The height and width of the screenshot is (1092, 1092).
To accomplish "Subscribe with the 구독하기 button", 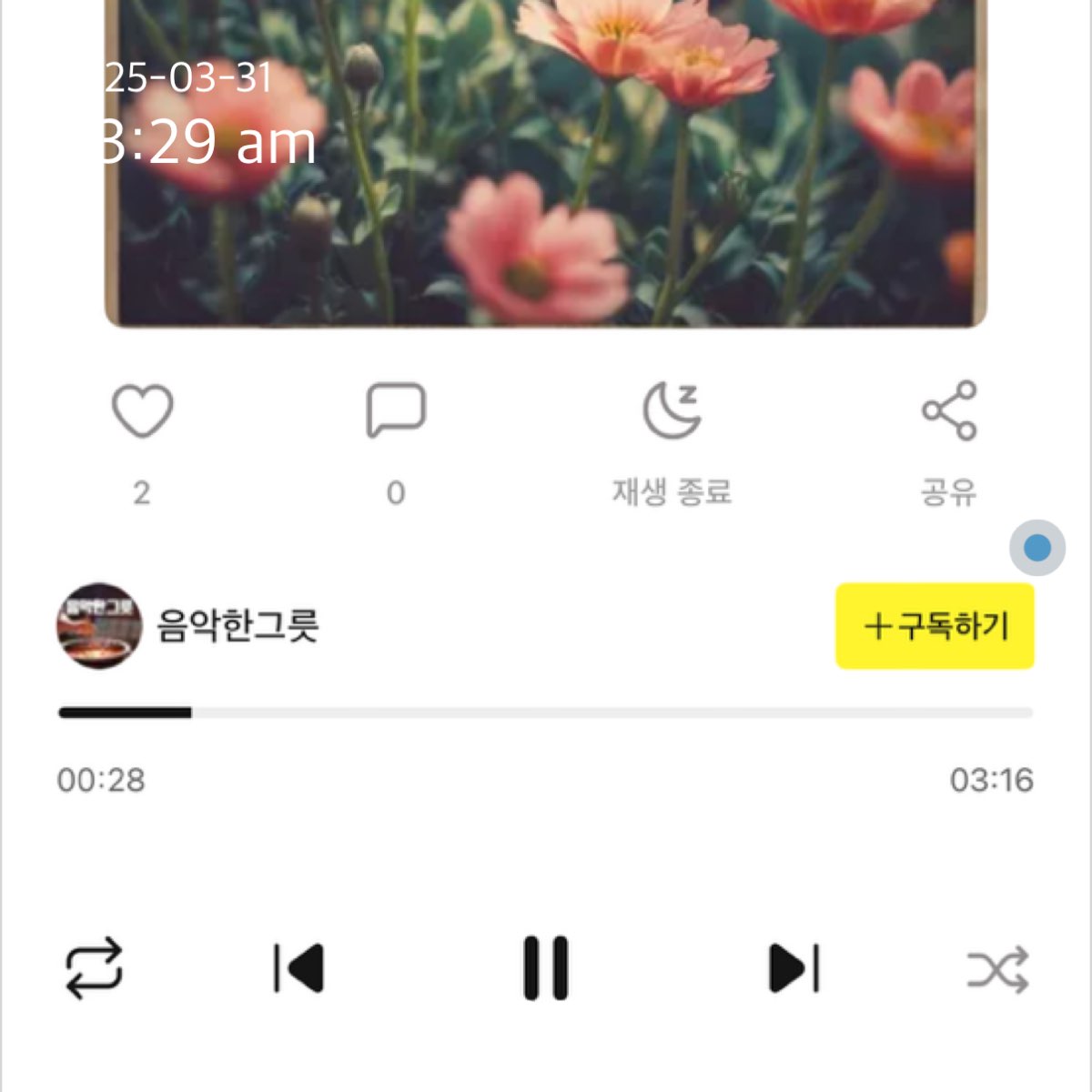I will tap(935, 626).
